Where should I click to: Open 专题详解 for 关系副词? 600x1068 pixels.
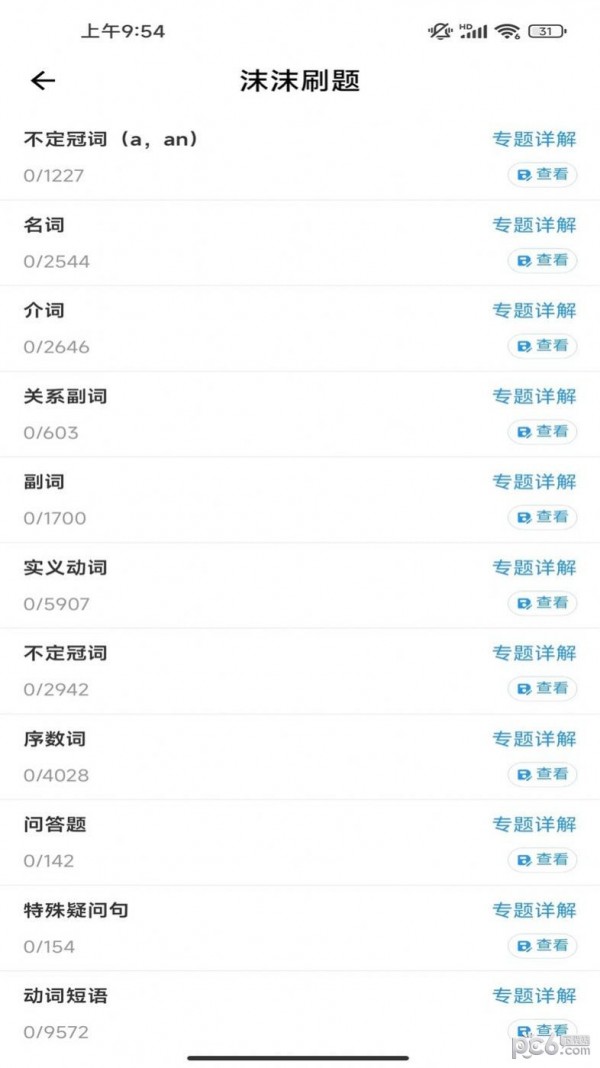[534, 396]
